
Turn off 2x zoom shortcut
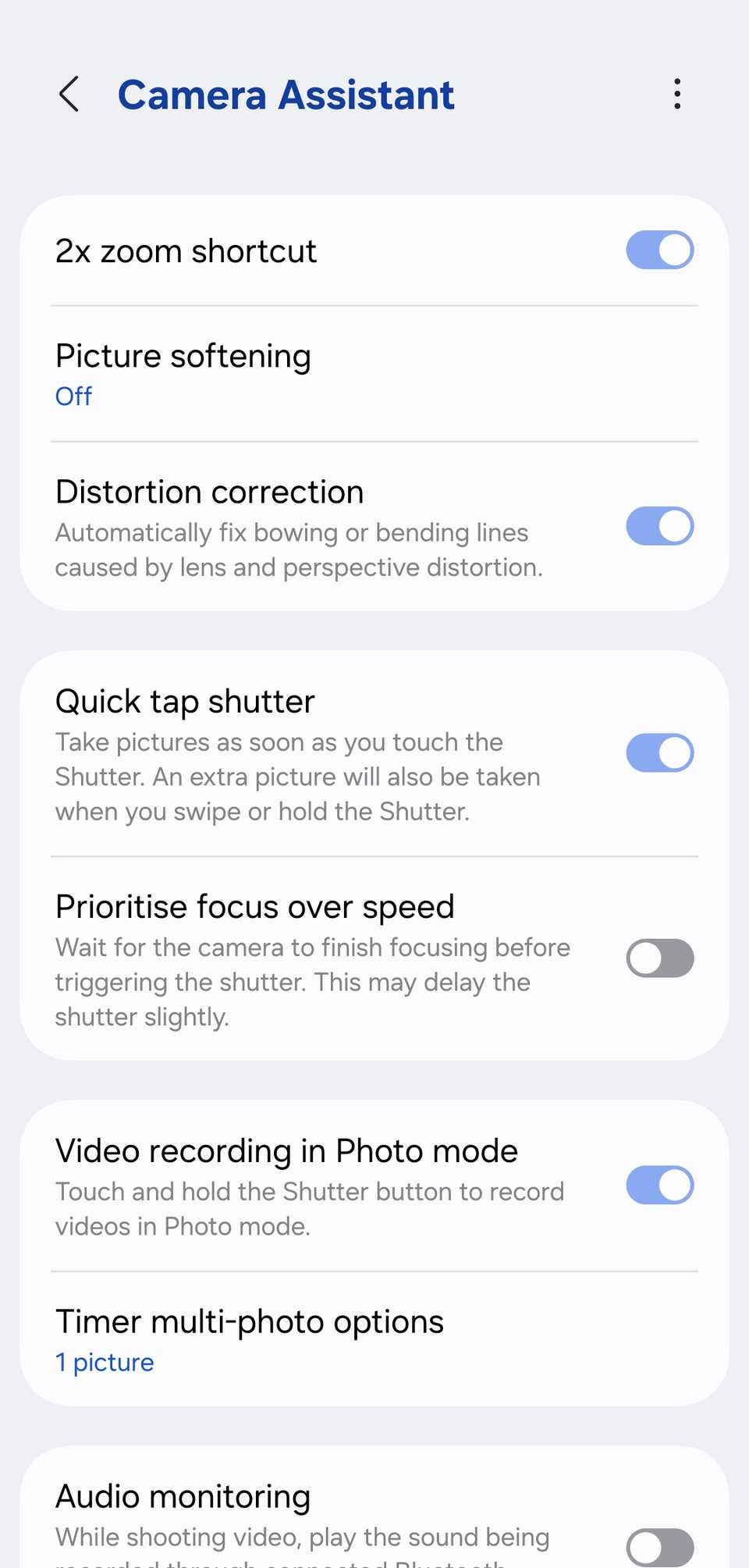pyautogui.click(x=659, y=251)
